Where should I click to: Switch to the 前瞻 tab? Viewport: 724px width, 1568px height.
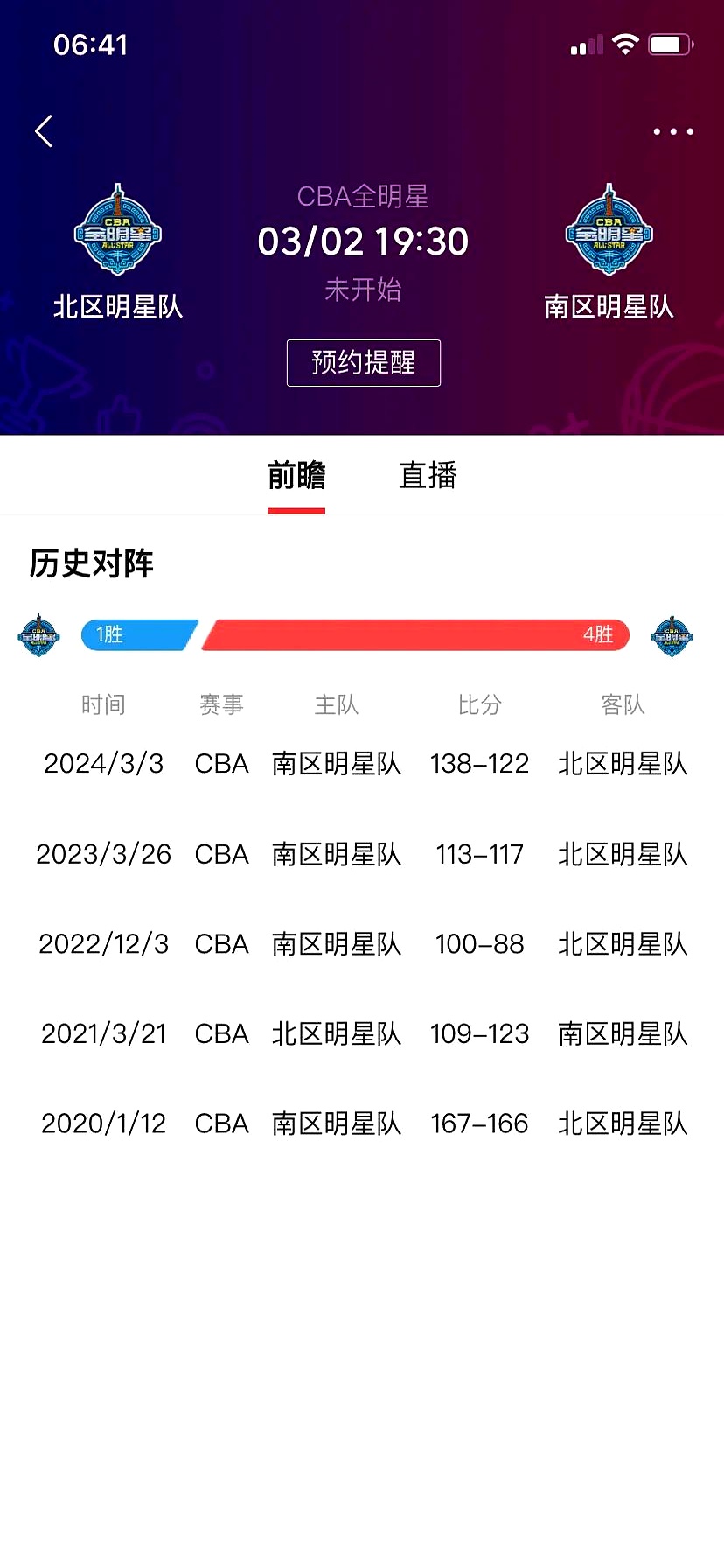pyautogui.click(x=296, y=475)
